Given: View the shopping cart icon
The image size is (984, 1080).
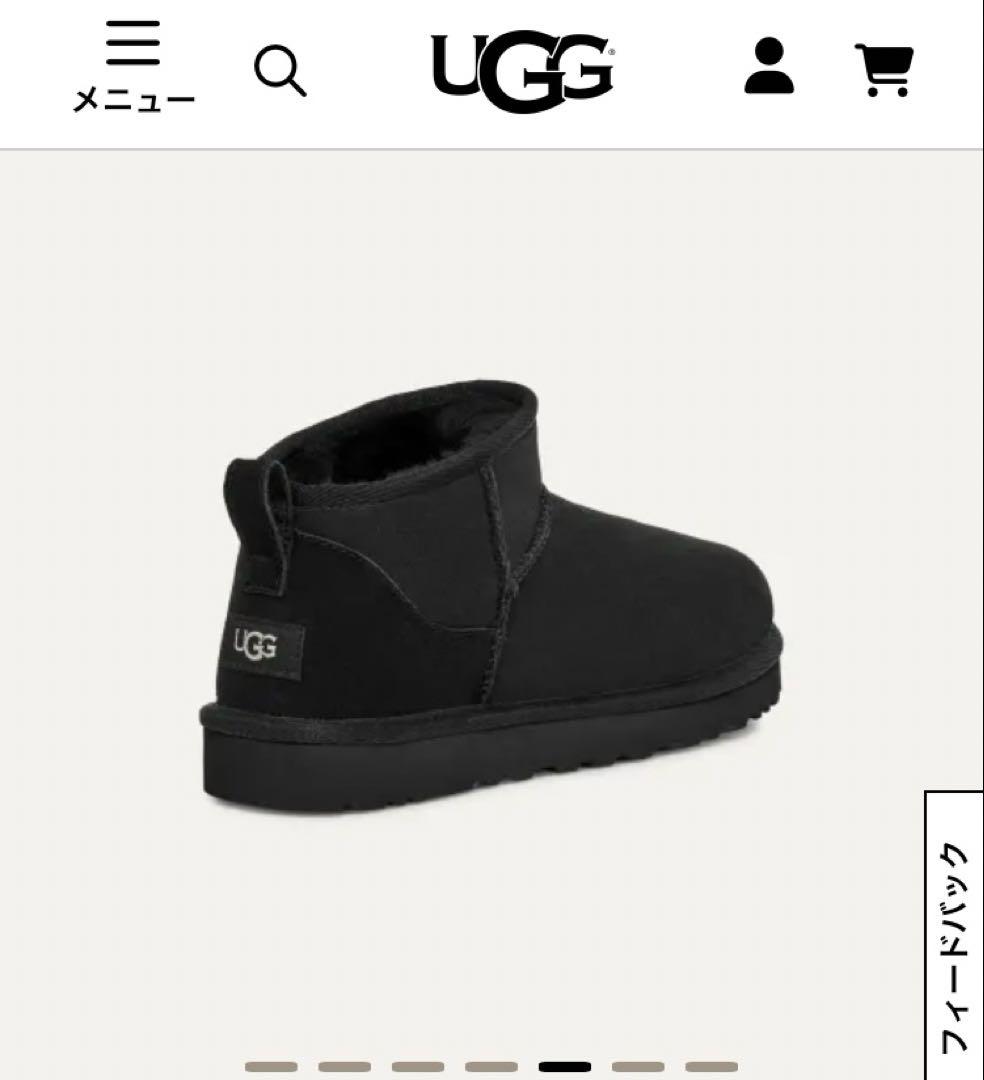Looking at the screenshot, I should click(x=882, y=65).
